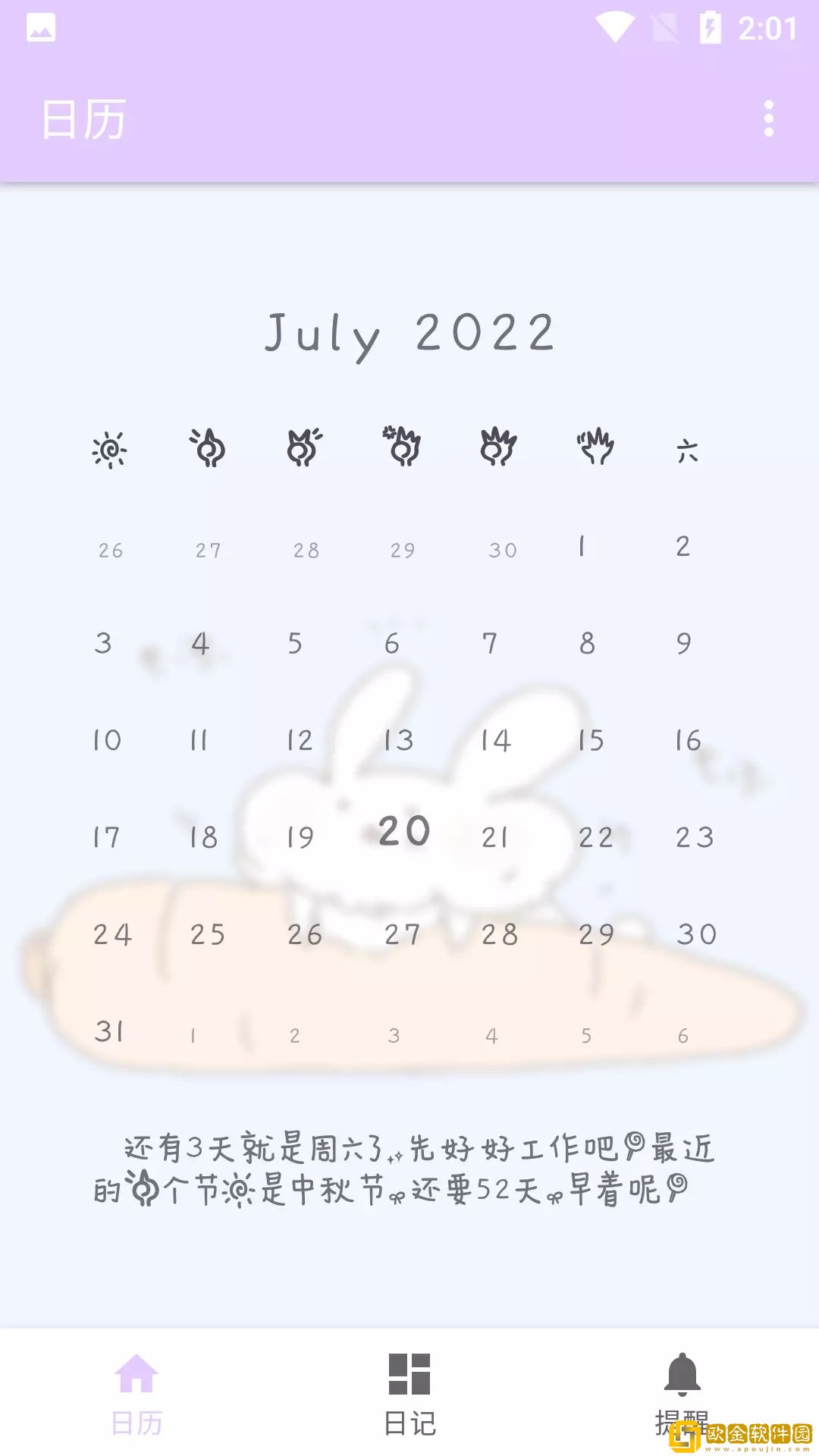Image resolution: width=819 pixels, height=1456 pixels.
Task: Select July 12 in the calendar
Action: tap(300, 740)
